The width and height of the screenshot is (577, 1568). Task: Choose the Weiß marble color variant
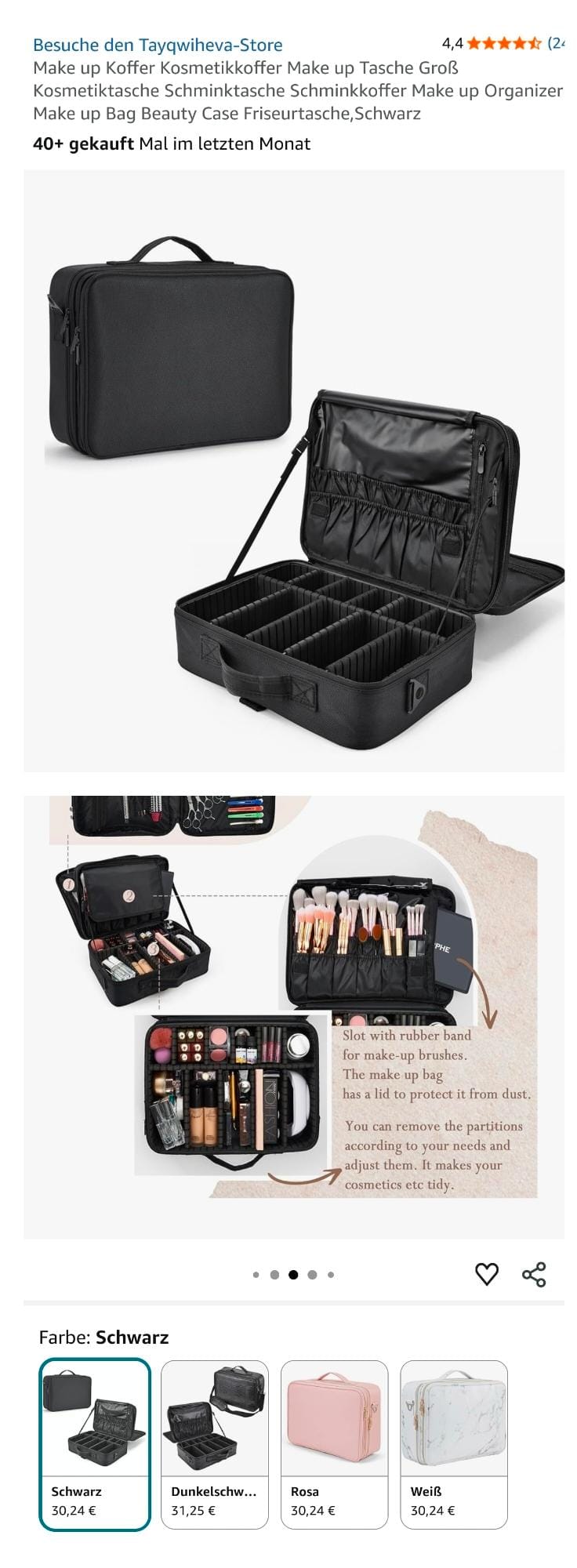(454, 1444)
